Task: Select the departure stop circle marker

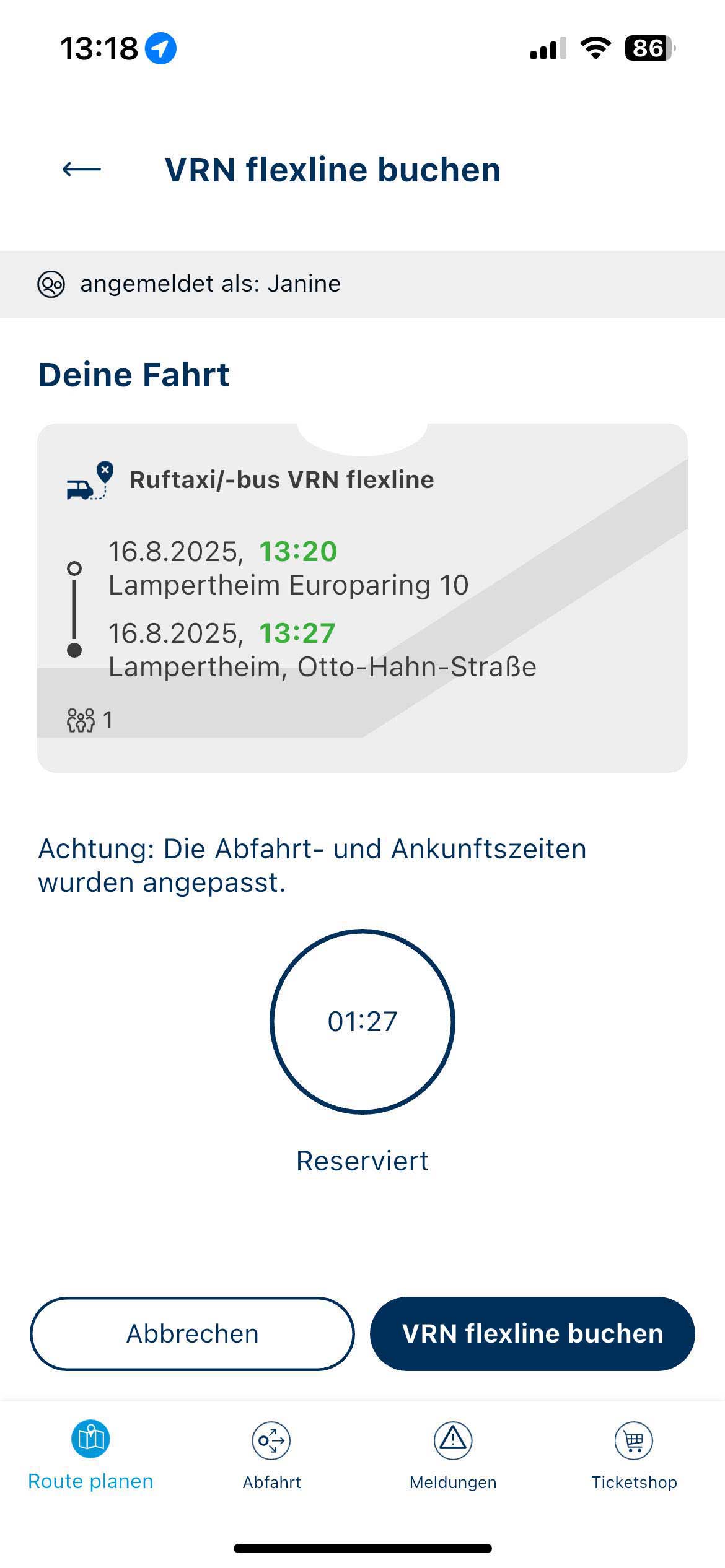Action: (x=74, y=567)
